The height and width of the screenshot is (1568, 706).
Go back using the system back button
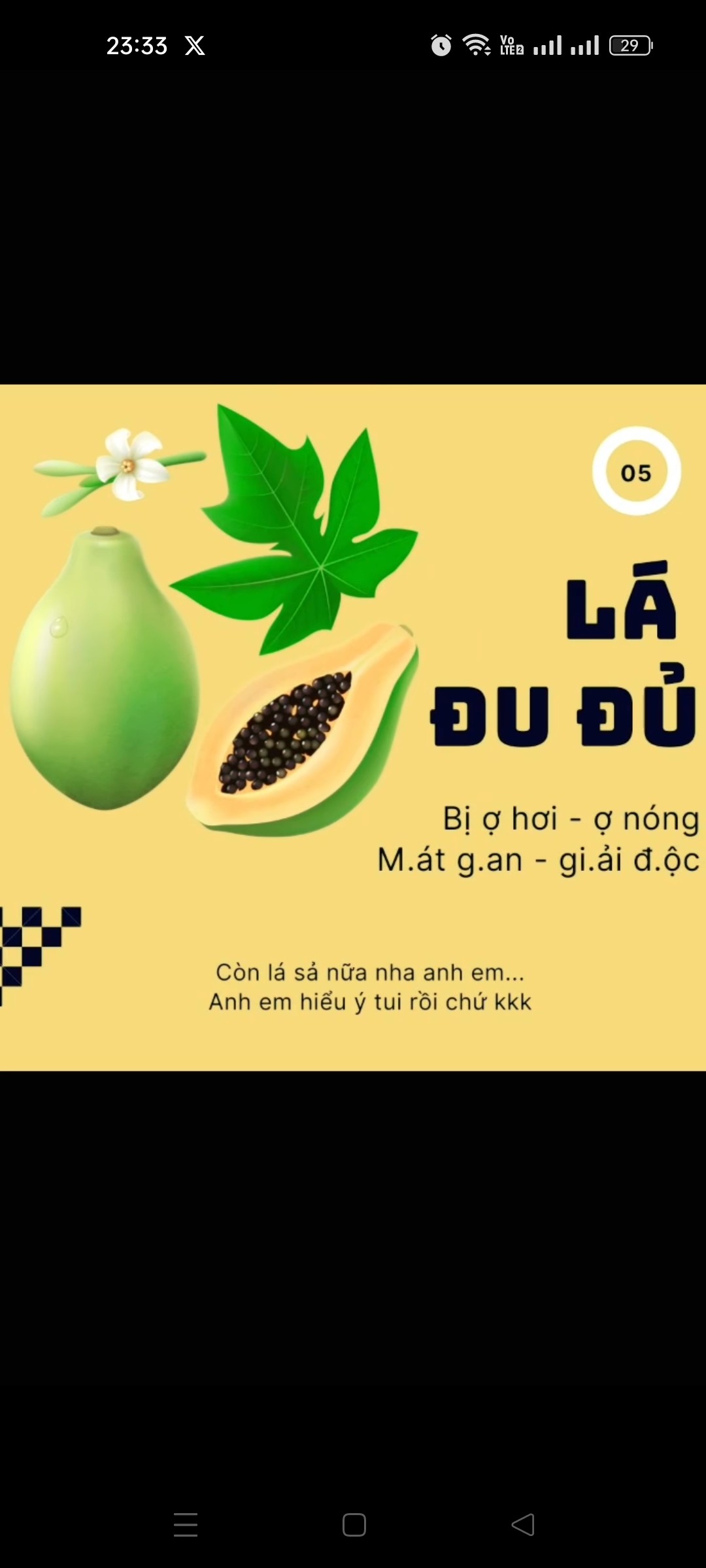pos(523,1525)
